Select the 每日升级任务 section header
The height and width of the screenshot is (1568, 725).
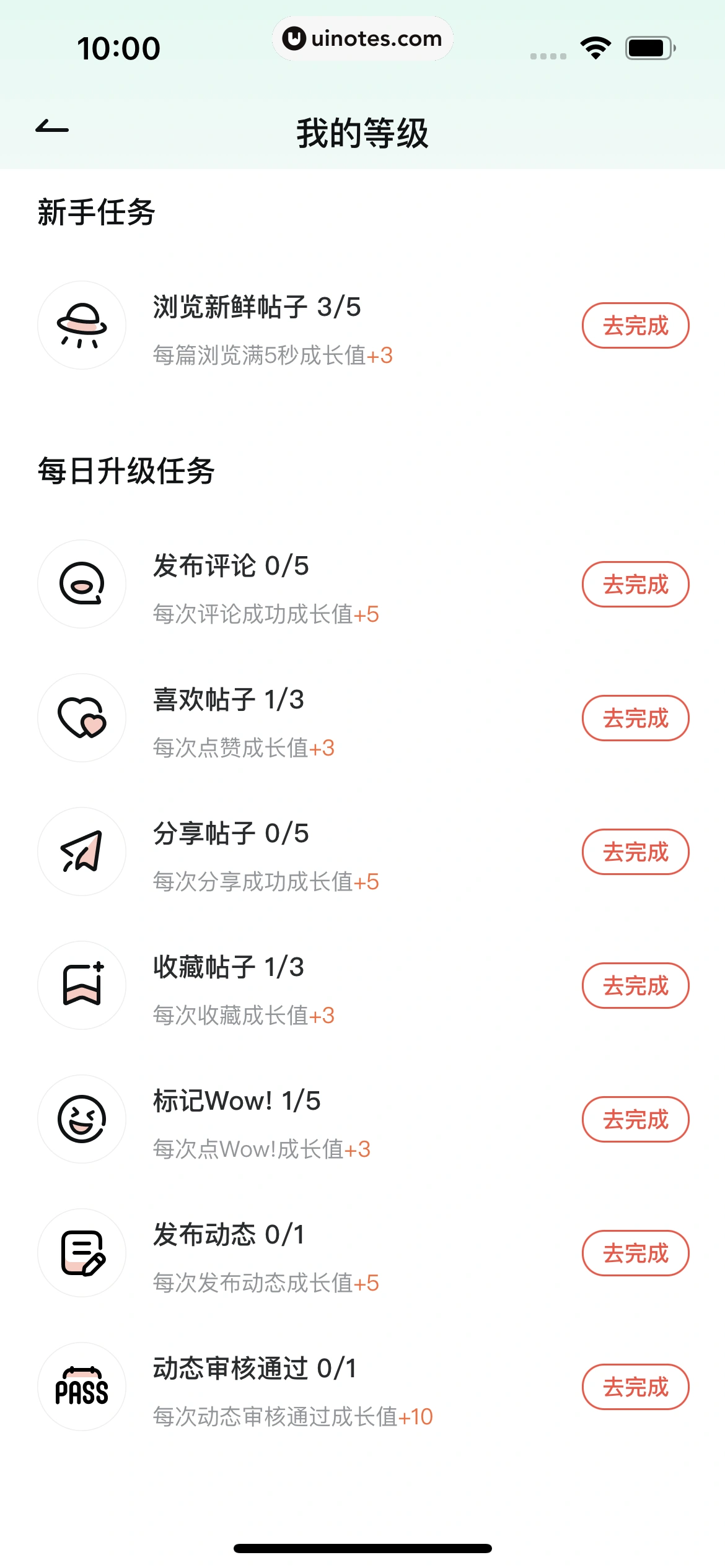[x=127, y=471]
